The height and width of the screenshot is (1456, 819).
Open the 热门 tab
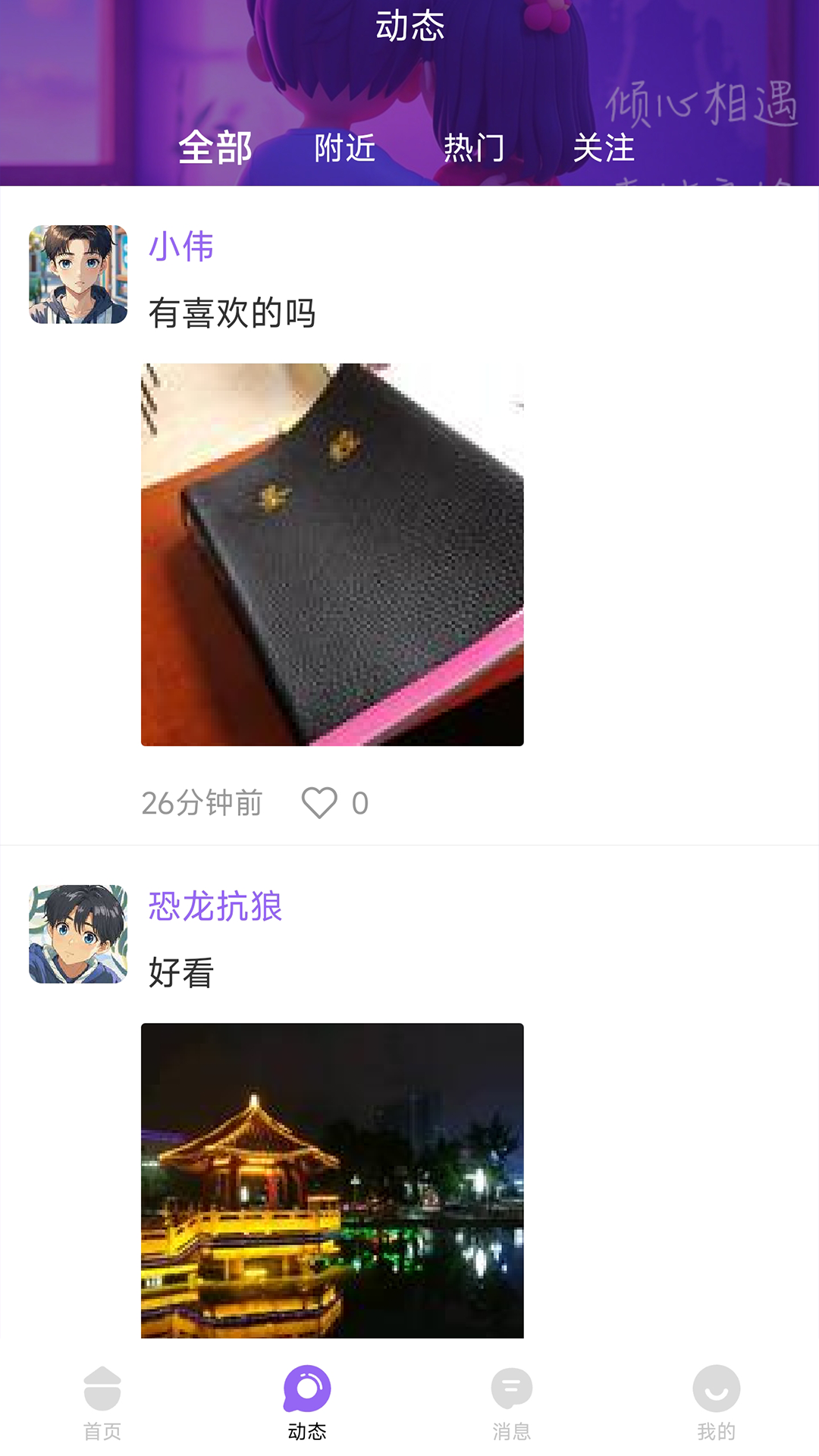click(x=474, y=147)
